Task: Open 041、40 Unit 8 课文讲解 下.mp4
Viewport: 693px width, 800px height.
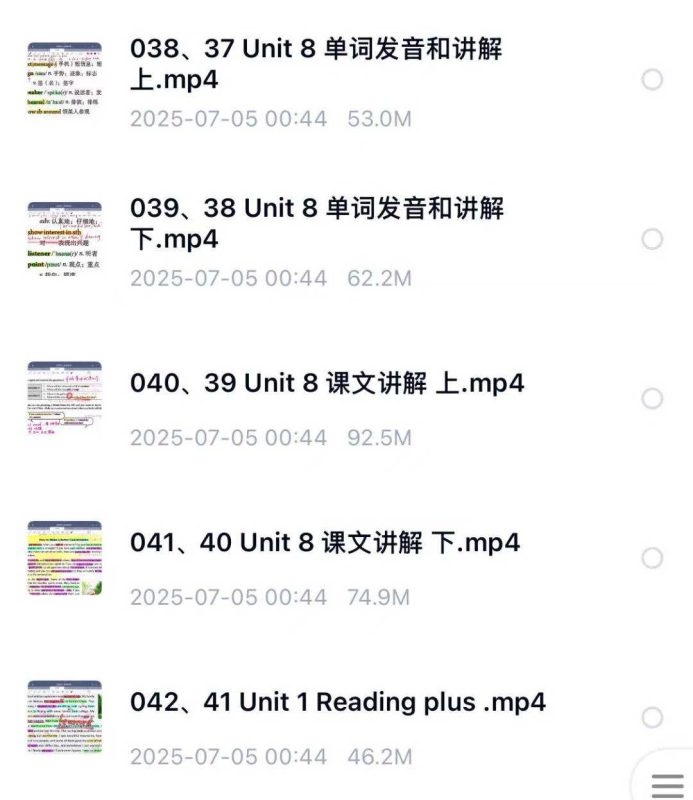Action: pos(325,543)
